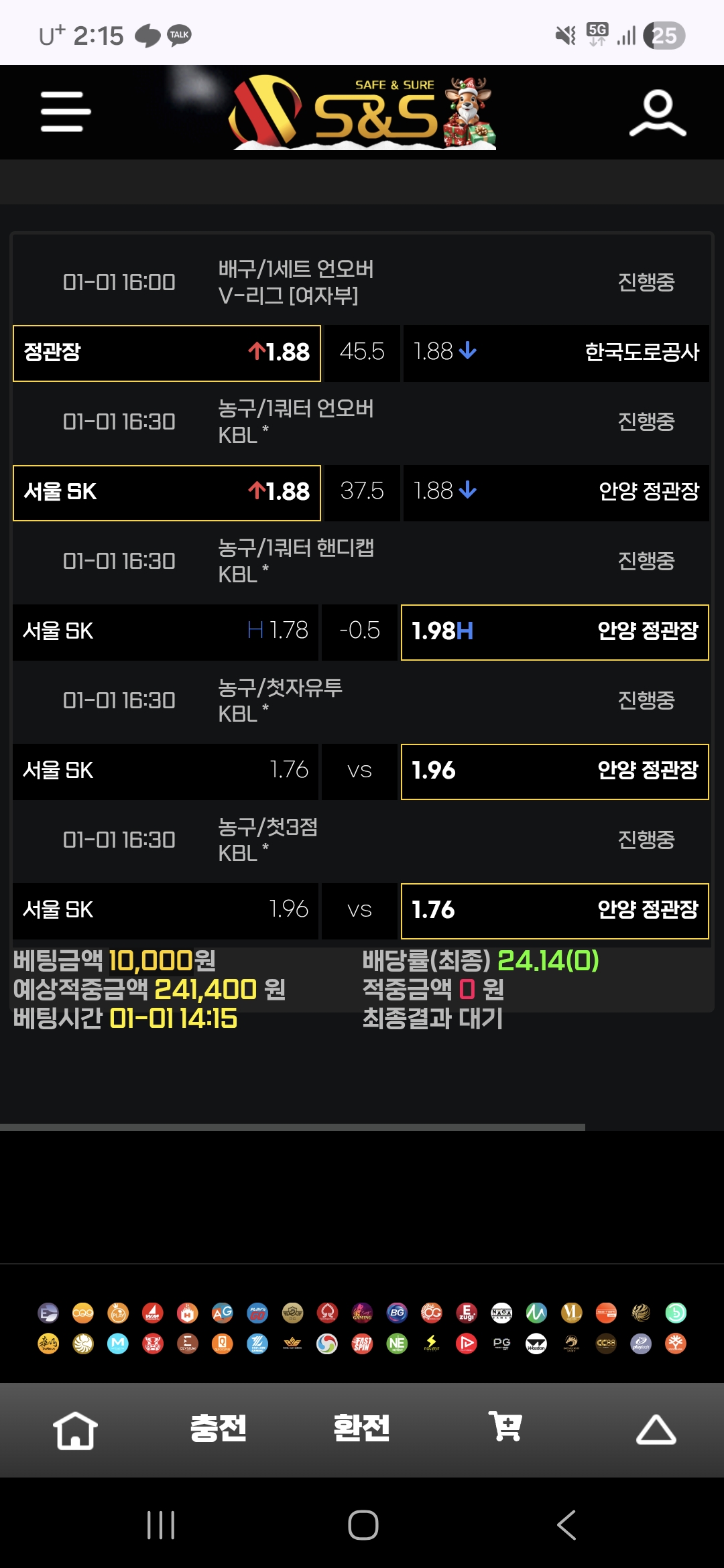This screenshot has height=1568, width=724.
Task: Go back using the system back button
Action: [x=566, y=1525]
